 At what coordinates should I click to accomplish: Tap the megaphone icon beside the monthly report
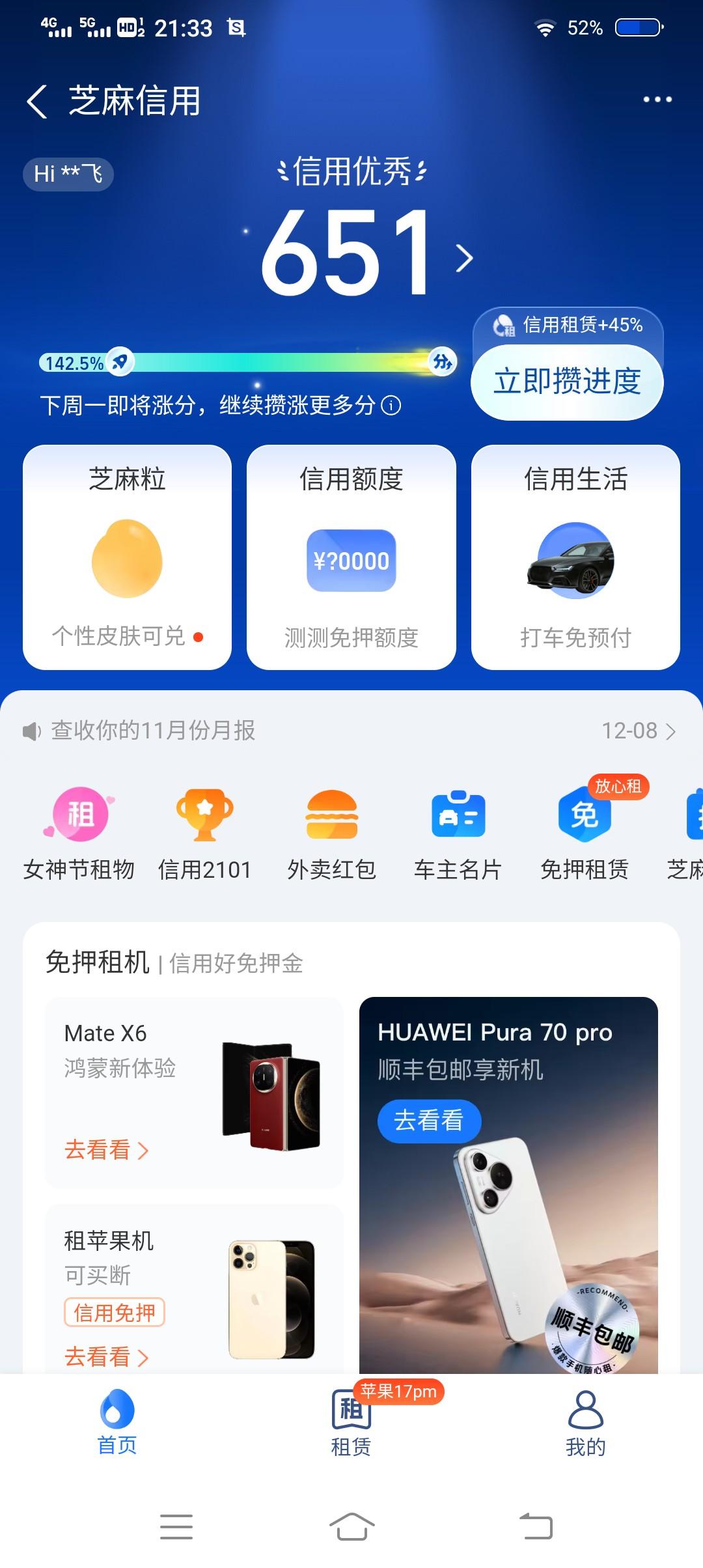[x=31, y=731]
